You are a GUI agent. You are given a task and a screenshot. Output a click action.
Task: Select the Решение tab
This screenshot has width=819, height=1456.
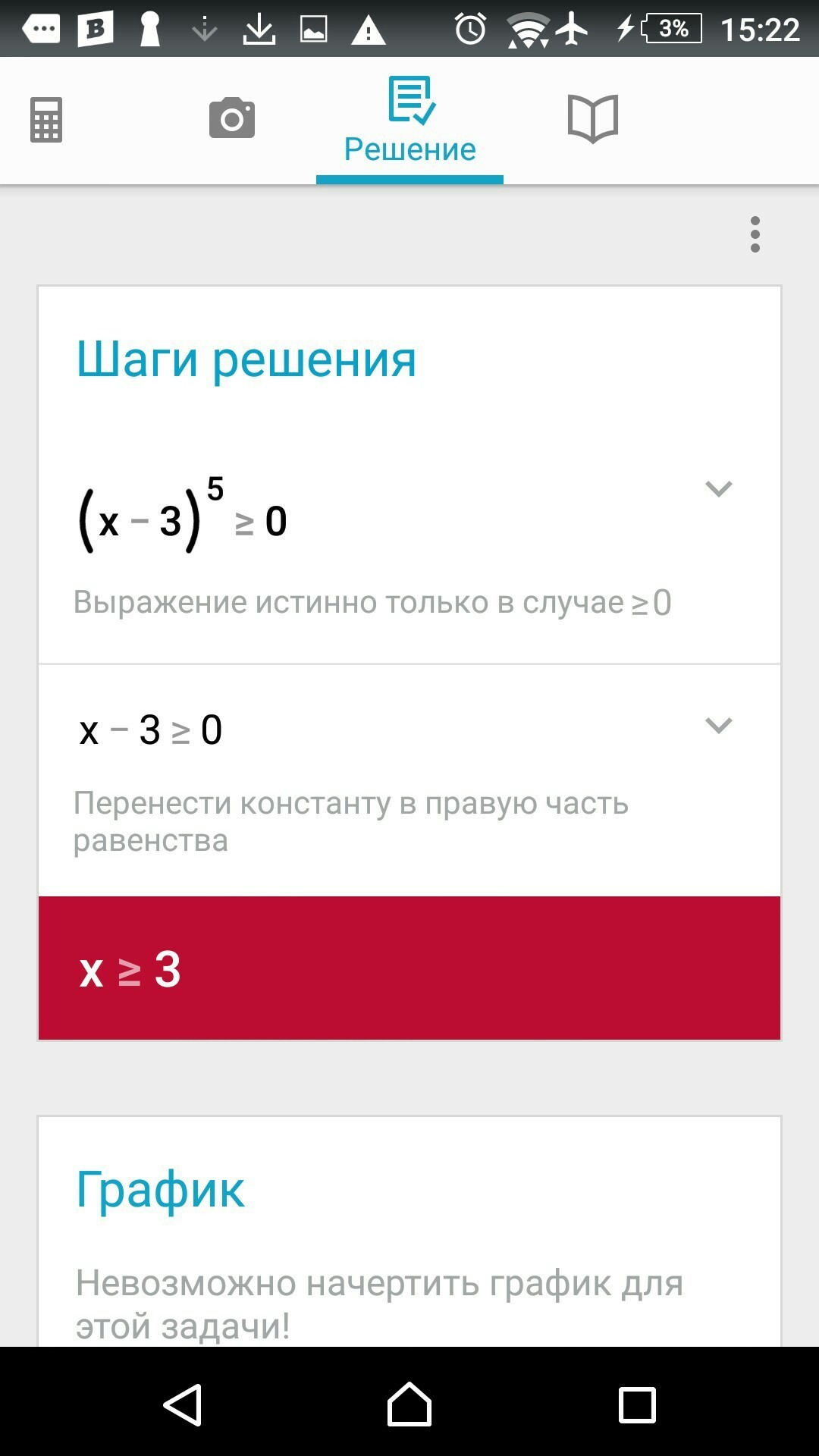409,121
